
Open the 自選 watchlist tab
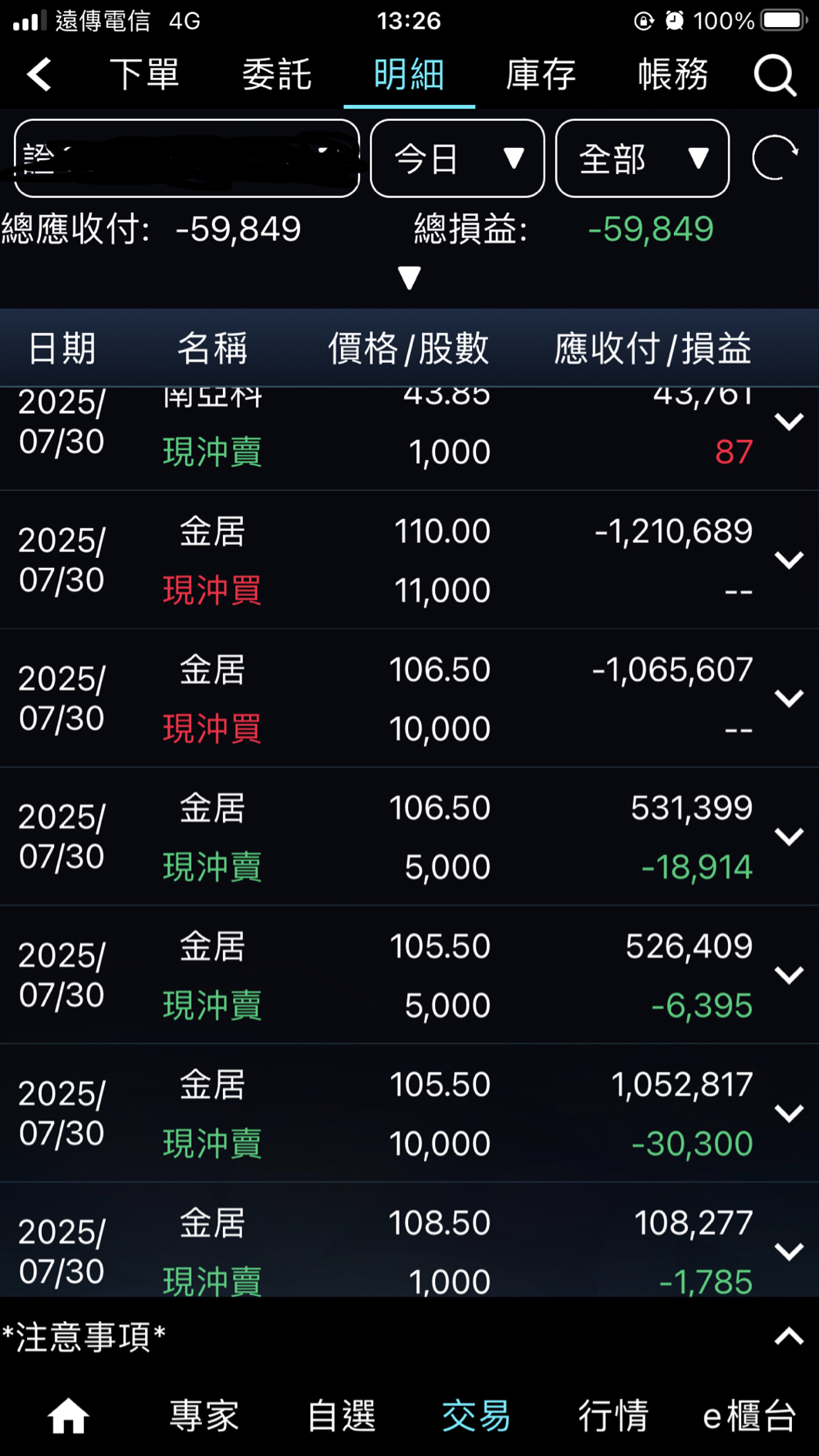[341, 1416]
